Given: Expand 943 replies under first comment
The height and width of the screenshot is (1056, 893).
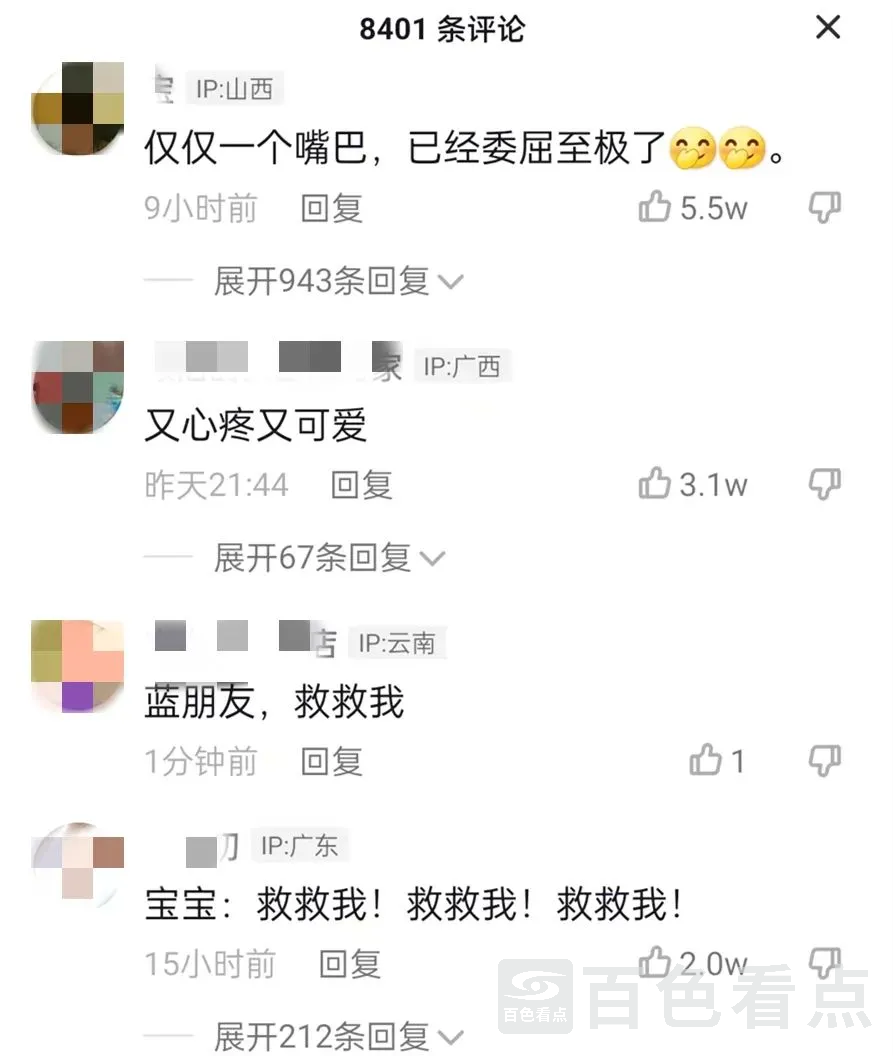Looking at the screenshot, I should [x=338, y=281].
